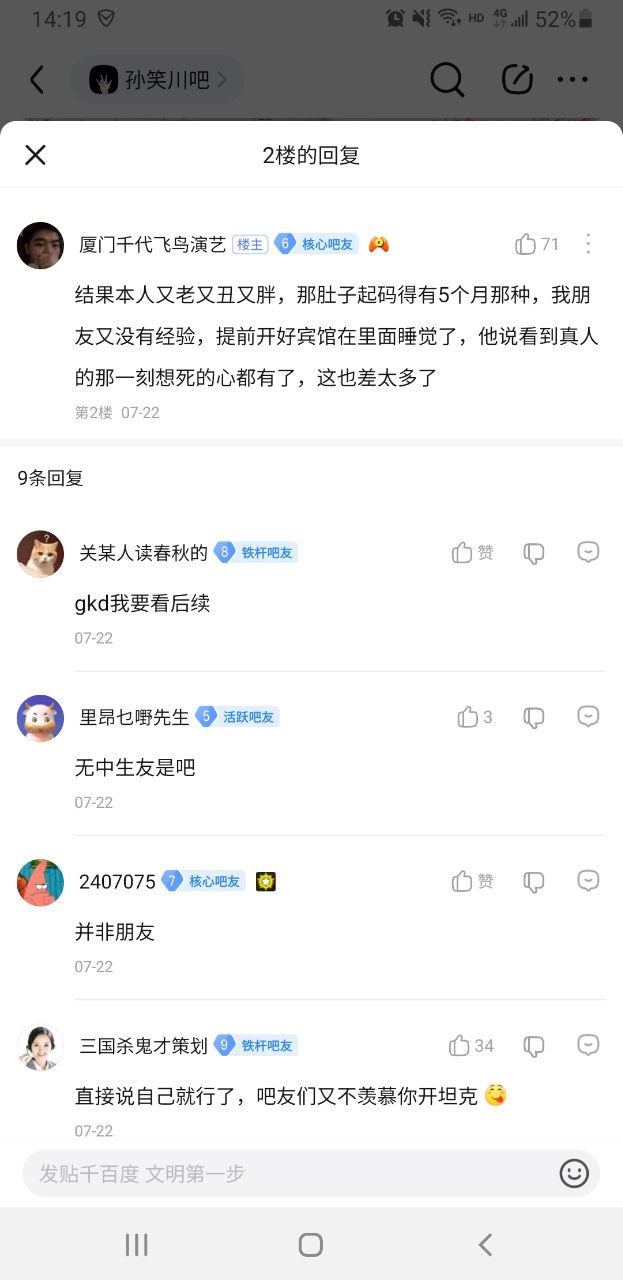
Task: Go back using the system navigation bar
Action: tap(485, 1244)
